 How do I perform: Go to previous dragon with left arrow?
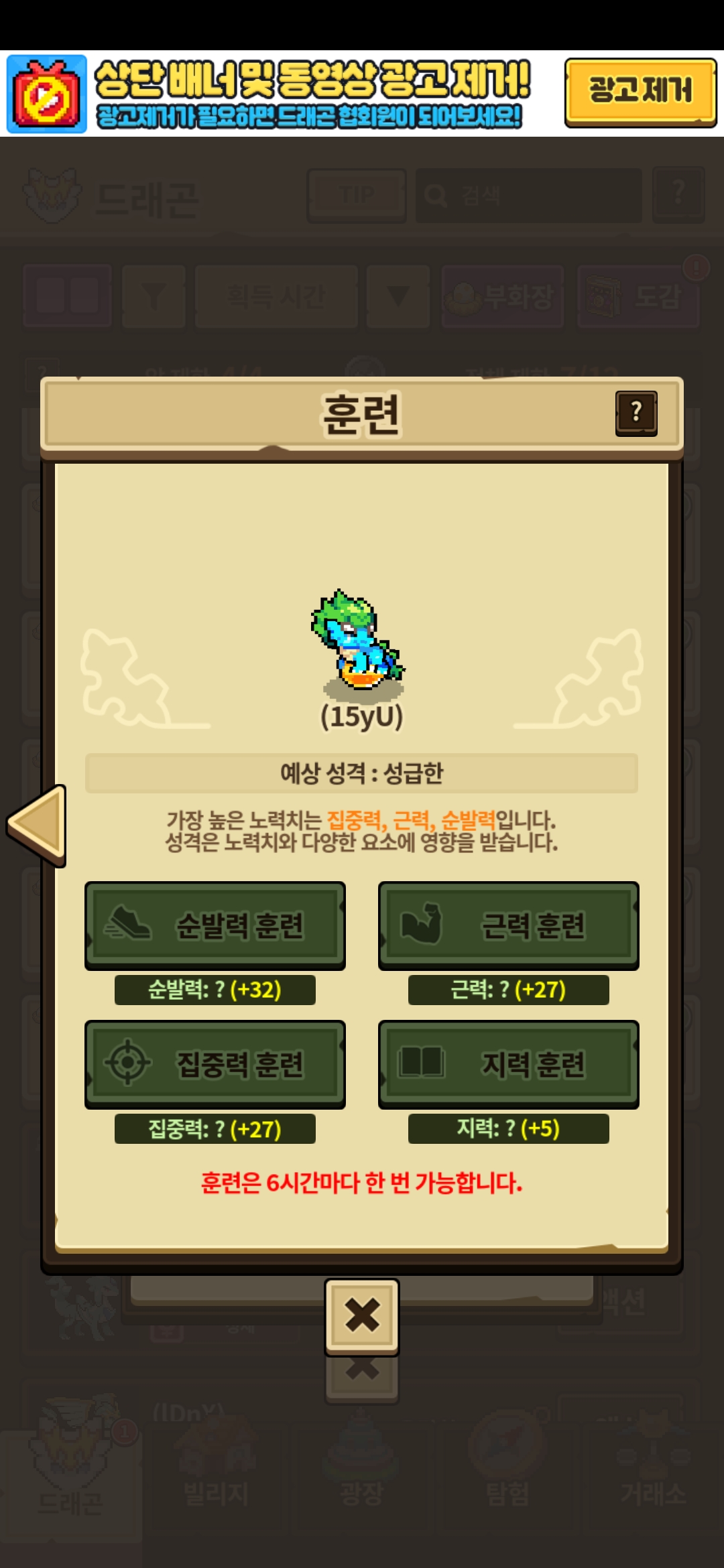(x=38, y=824)
